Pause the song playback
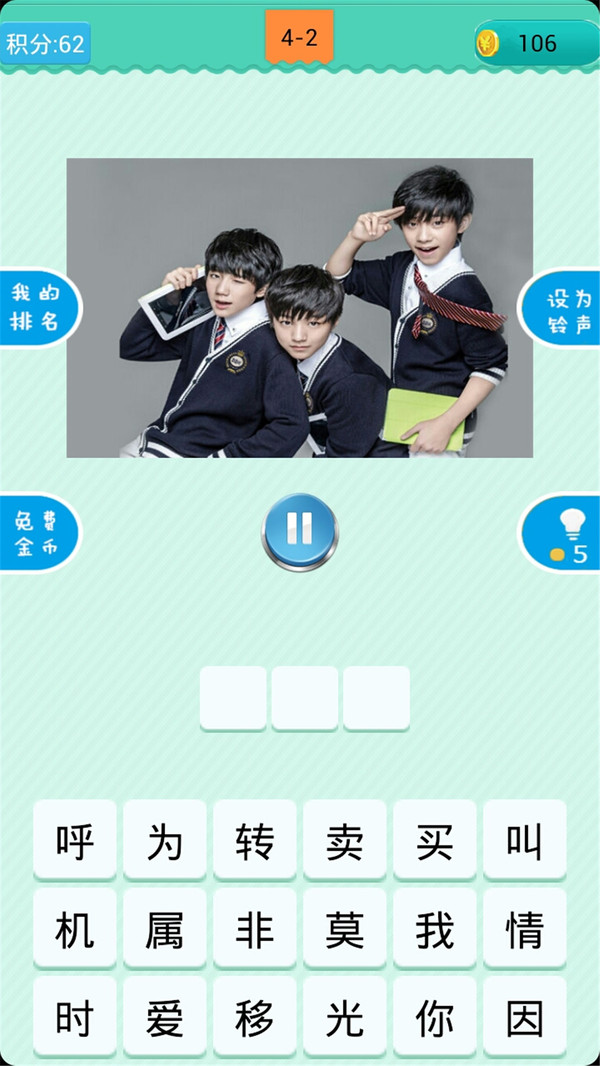The width and height of the screenshot is (600, 1066). click(300, 531)
